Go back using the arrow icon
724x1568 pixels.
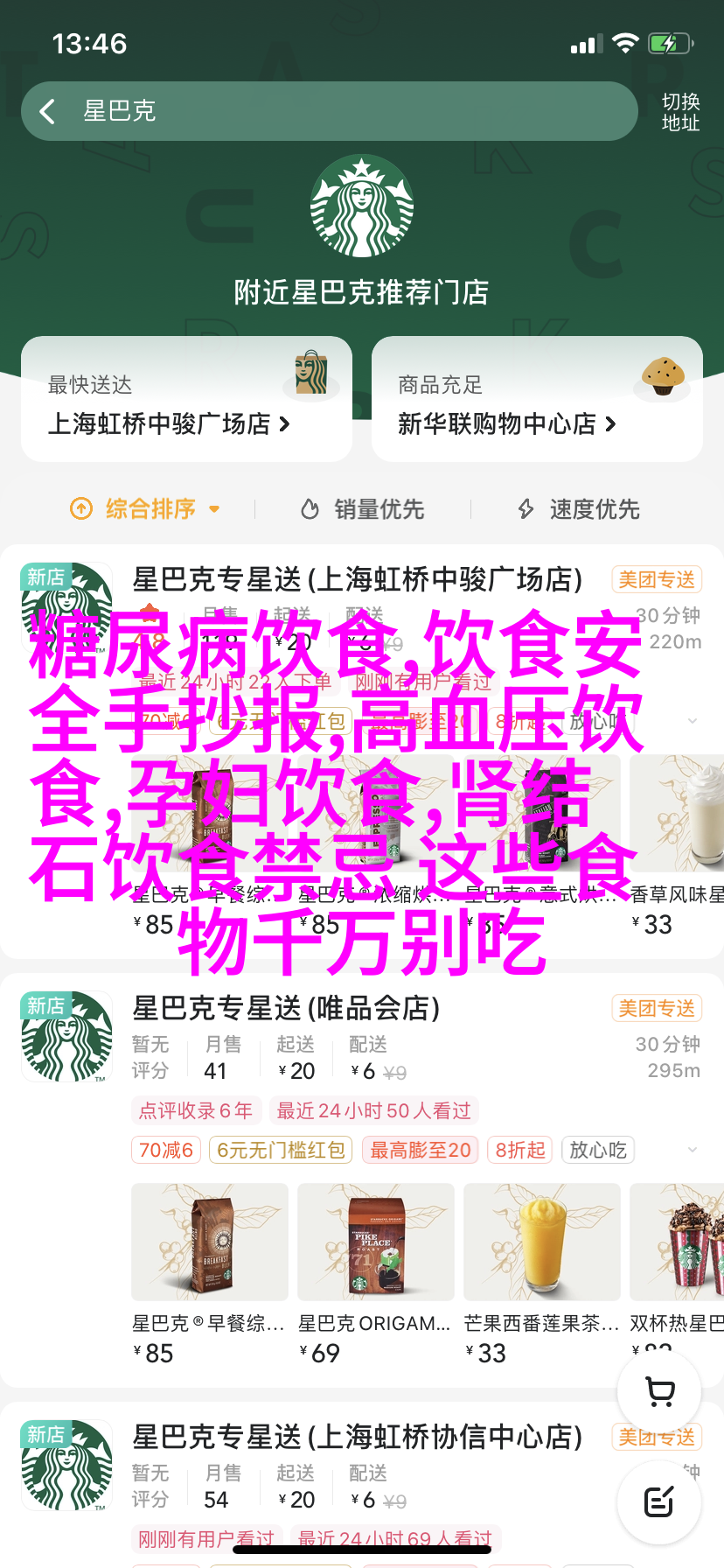point(48,111)
